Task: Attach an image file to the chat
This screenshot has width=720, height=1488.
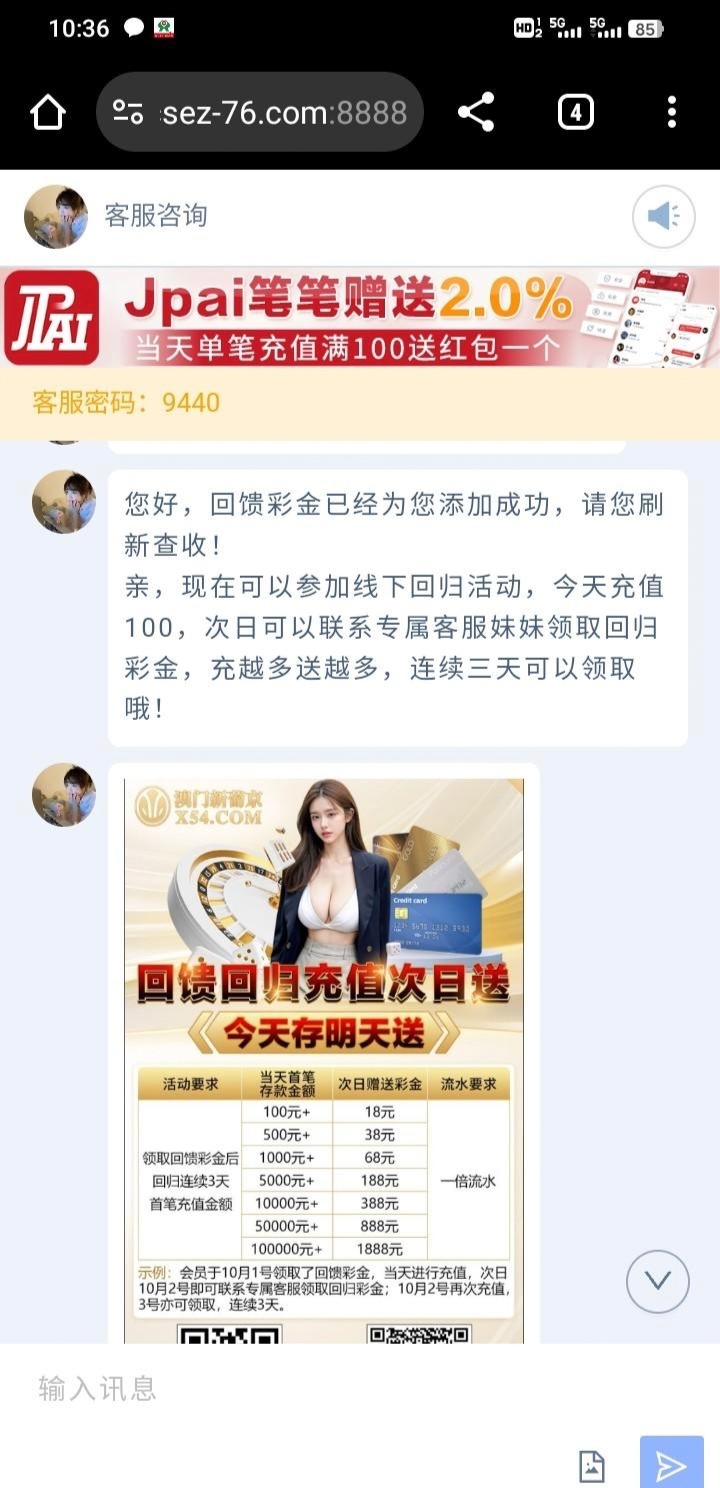Action: (592, 1466)
